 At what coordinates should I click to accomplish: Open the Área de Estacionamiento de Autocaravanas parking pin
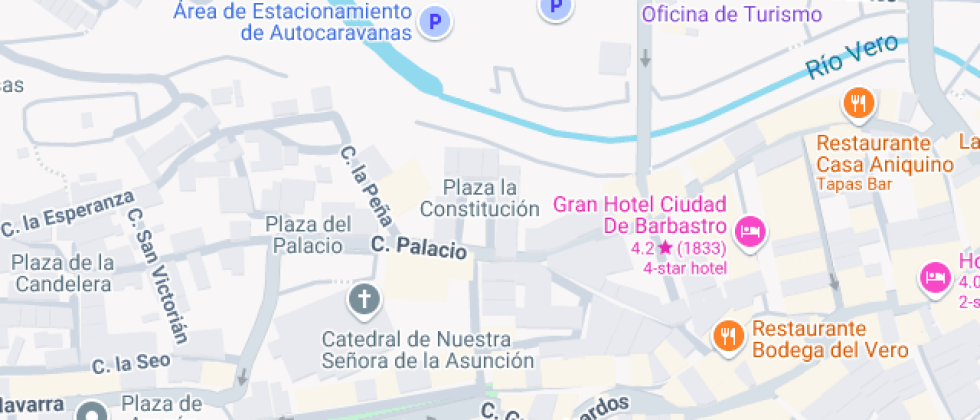coord(434,22)
